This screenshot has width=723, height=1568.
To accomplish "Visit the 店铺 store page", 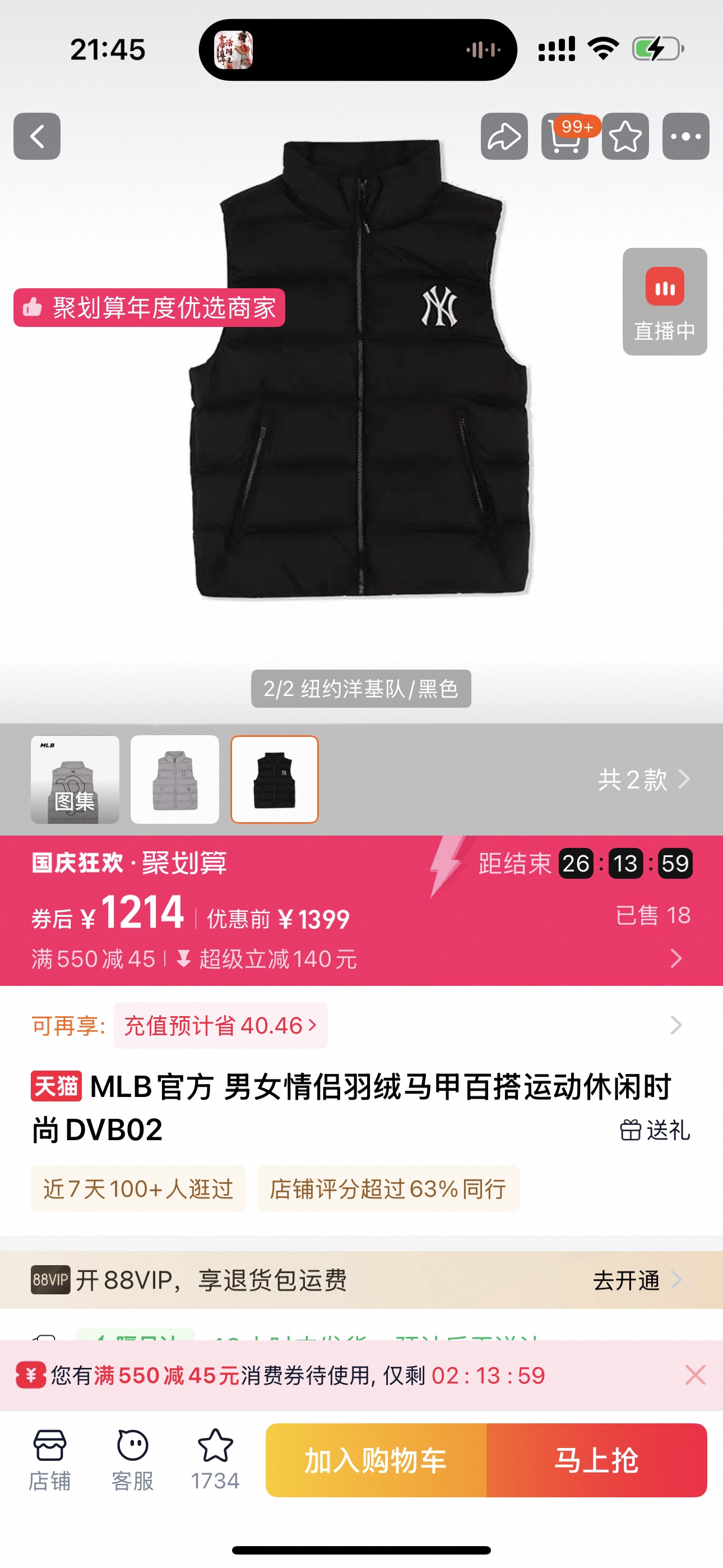I will (50, 1460).
